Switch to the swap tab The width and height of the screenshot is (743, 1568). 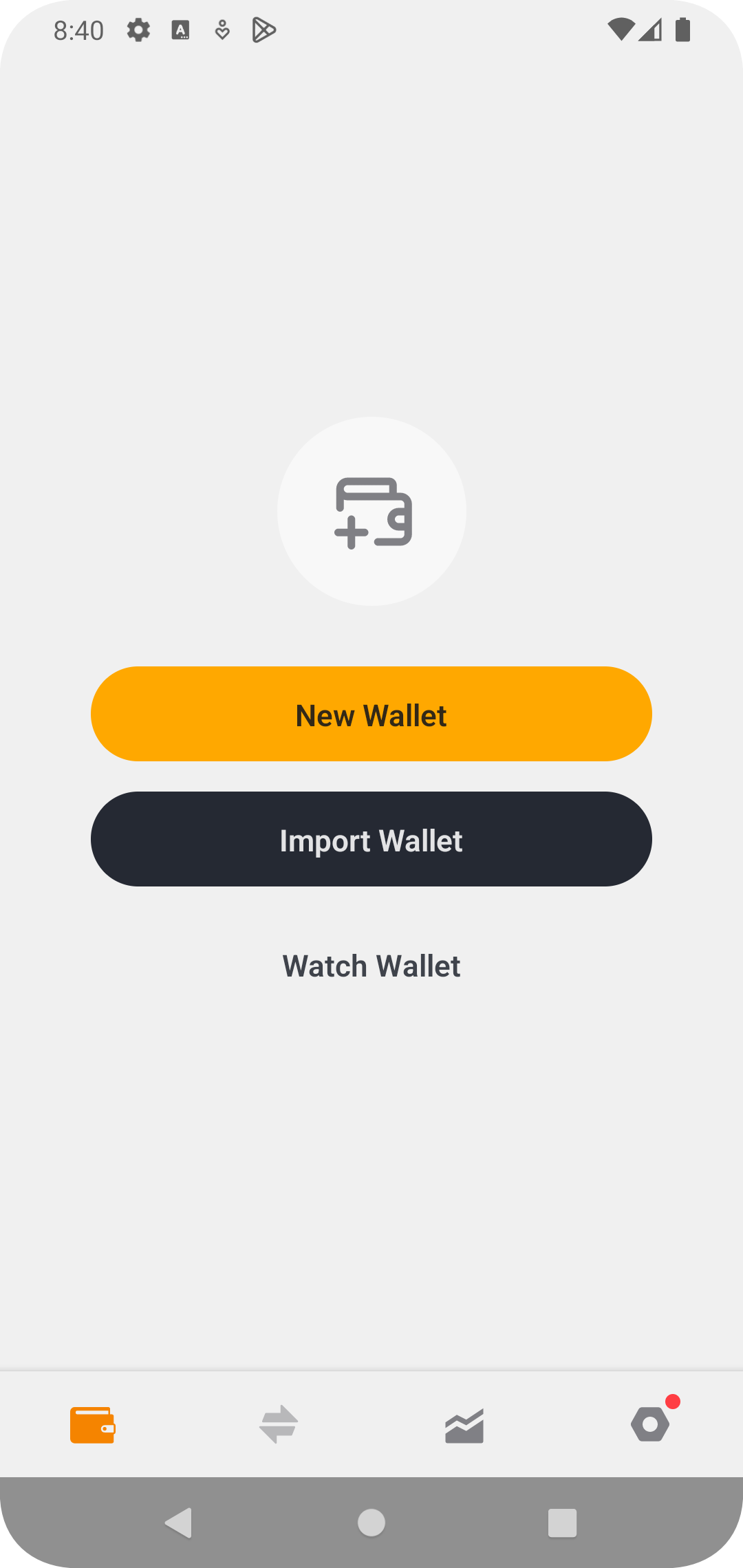coord(279,1424)
